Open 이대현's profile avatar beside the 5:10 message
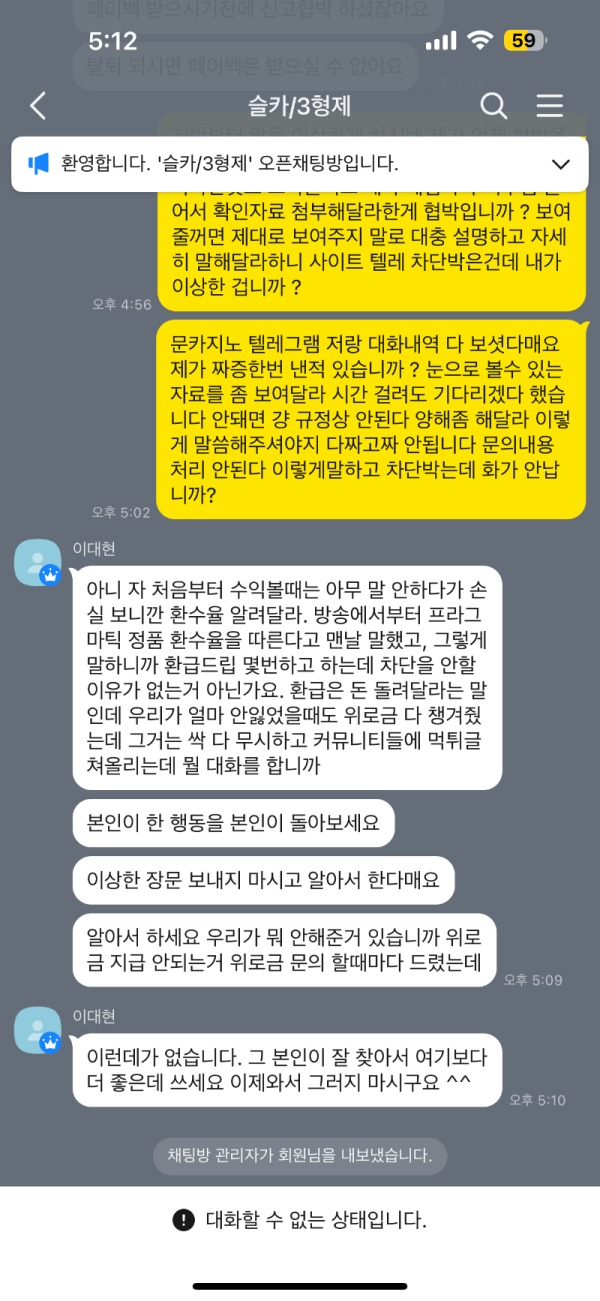This screenshot has width=600, height=1301. tap(37, 1031)
